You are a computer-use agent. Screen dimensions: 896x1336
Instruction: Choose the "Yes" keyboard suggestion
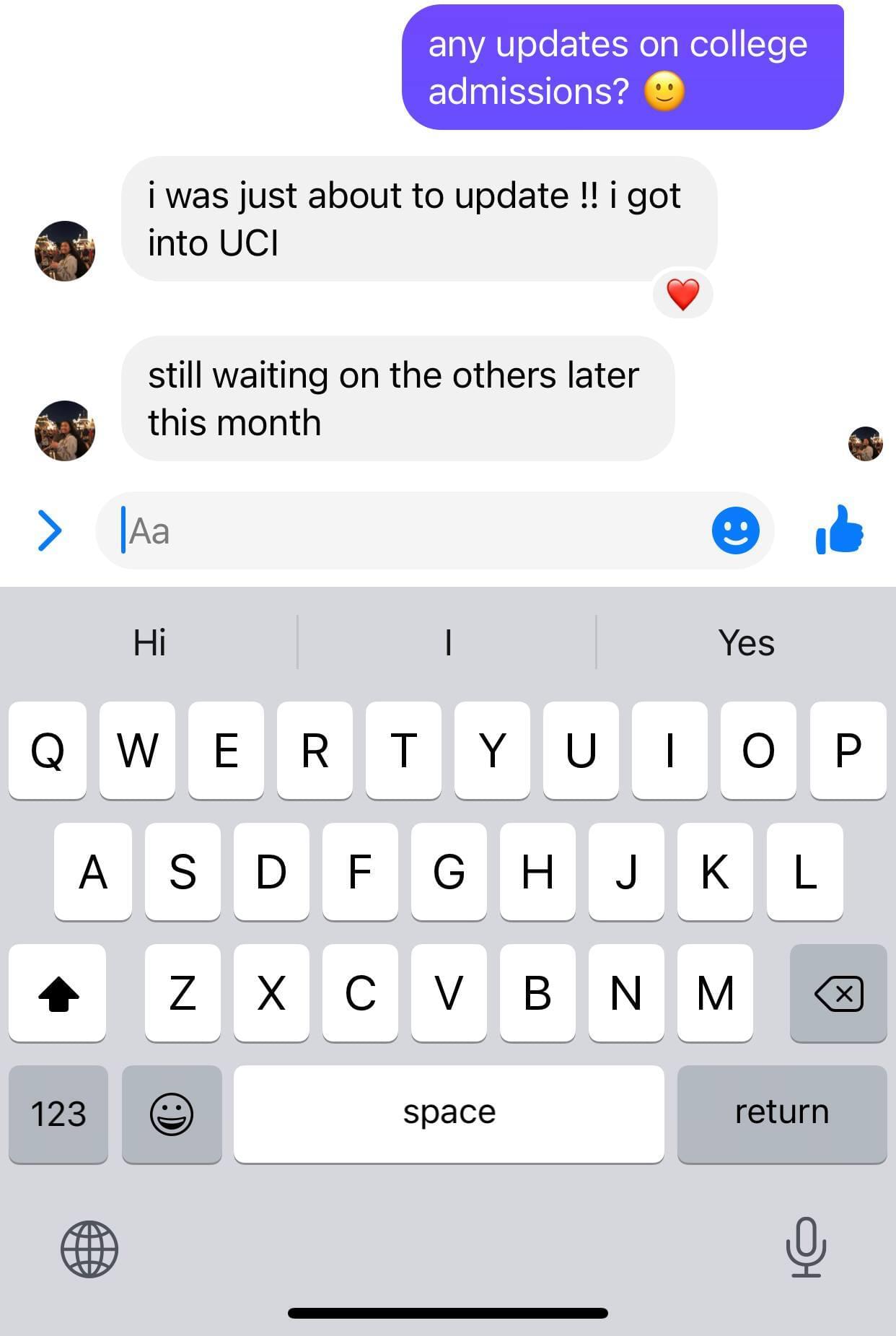pos(746,642)
